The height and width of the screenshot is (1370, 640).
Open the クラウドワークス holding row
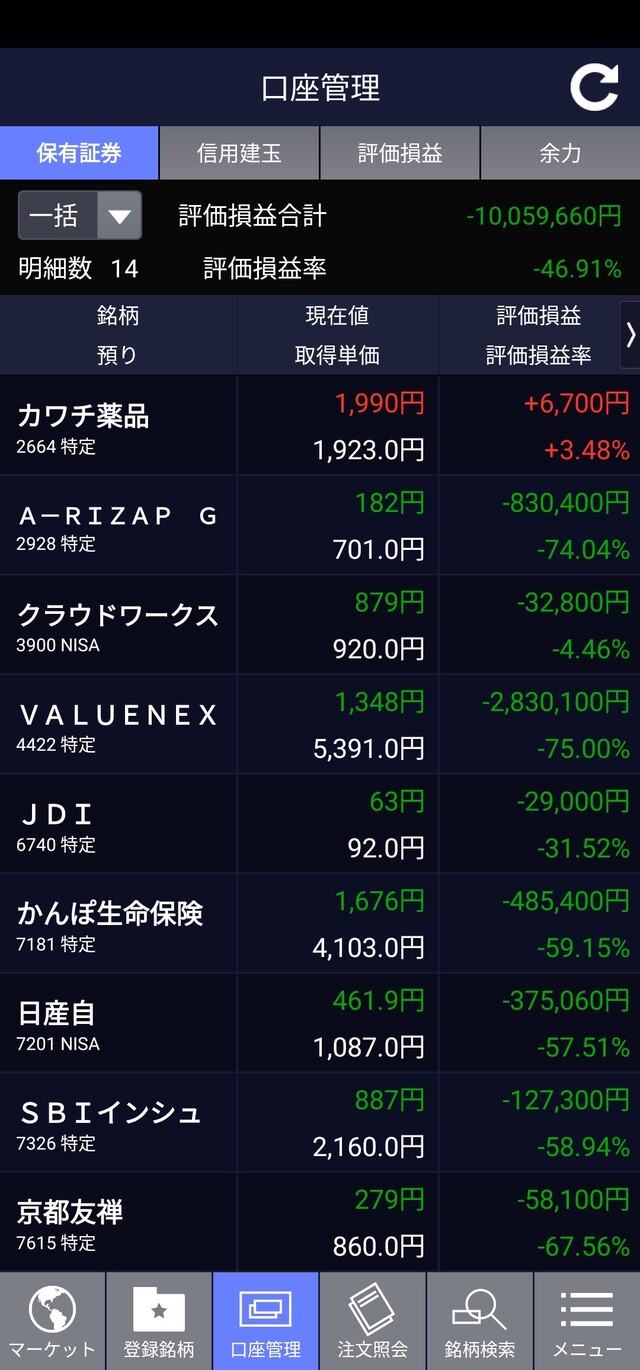tap(320, 625)
